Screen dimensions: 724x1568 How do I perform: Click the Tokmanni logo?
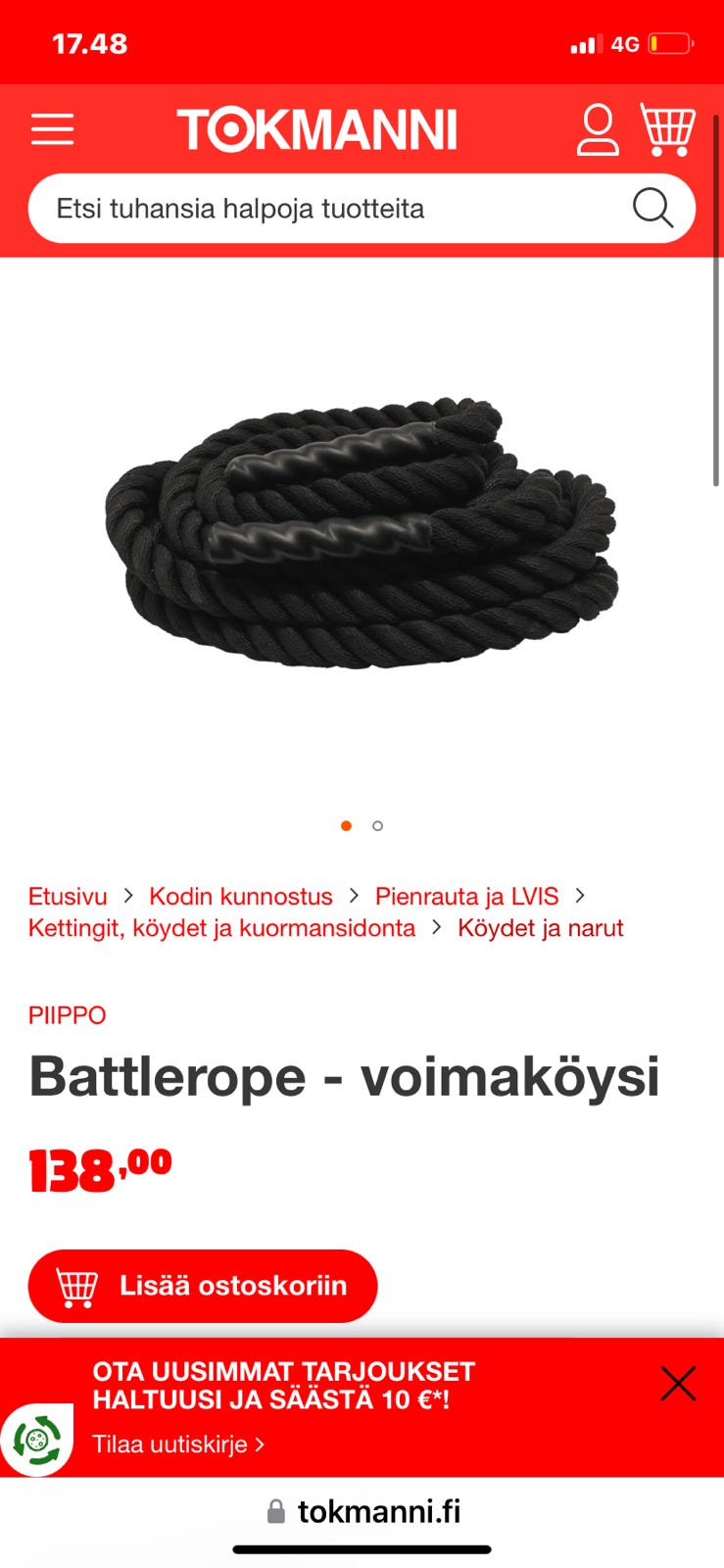point(318,127)
